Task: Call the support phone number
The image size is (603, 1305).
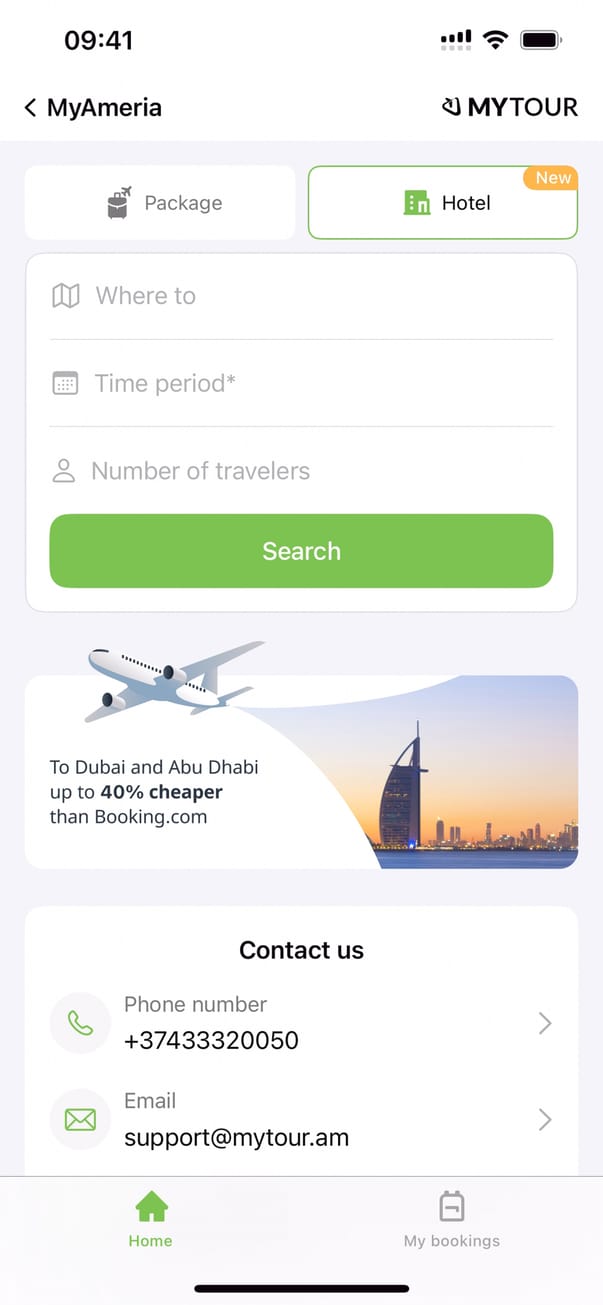Action: pyautogui.click(x=301, y=1023)
